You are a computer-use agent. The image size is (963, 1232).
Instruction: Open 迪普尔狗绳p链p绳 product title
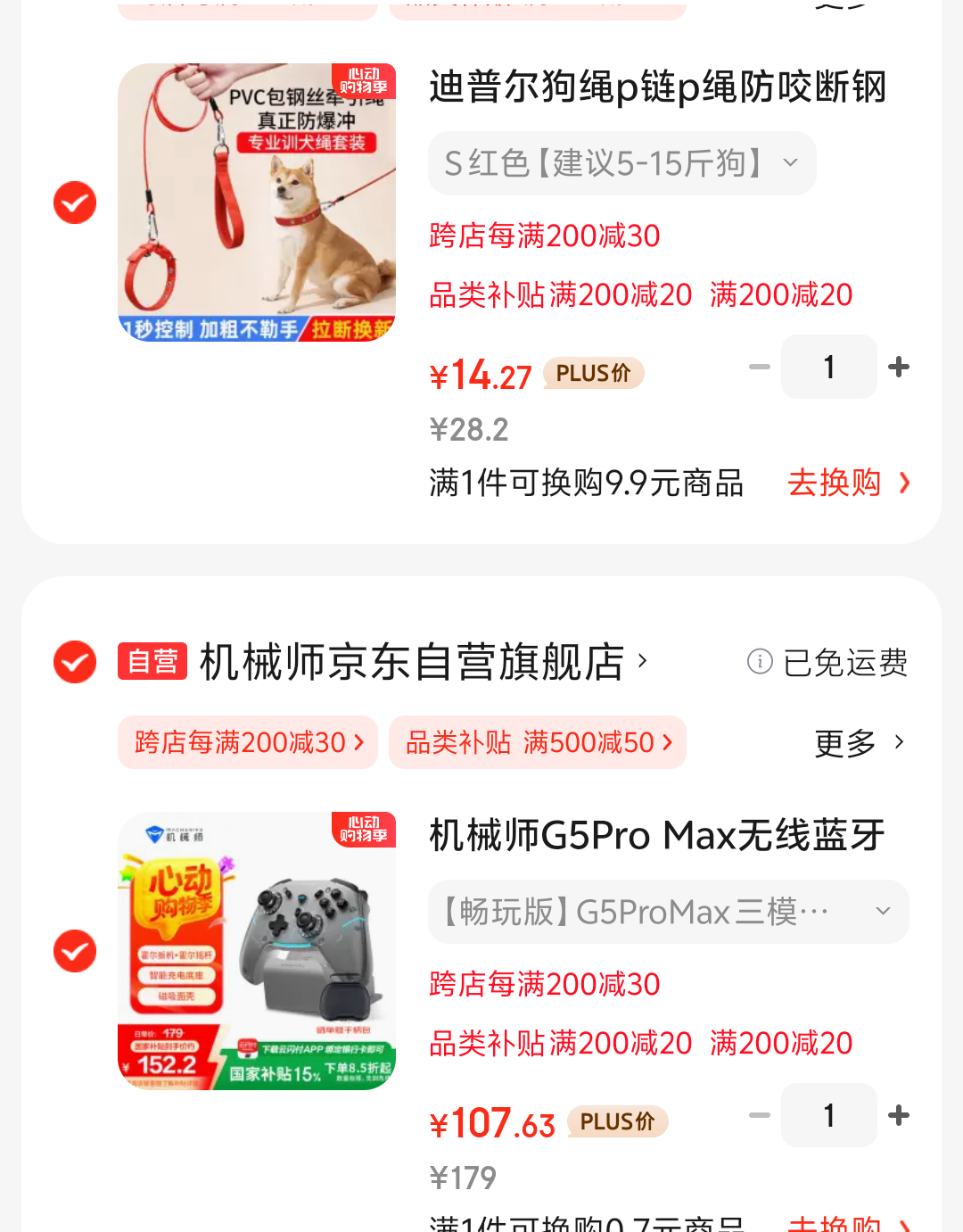coord(657,87)
